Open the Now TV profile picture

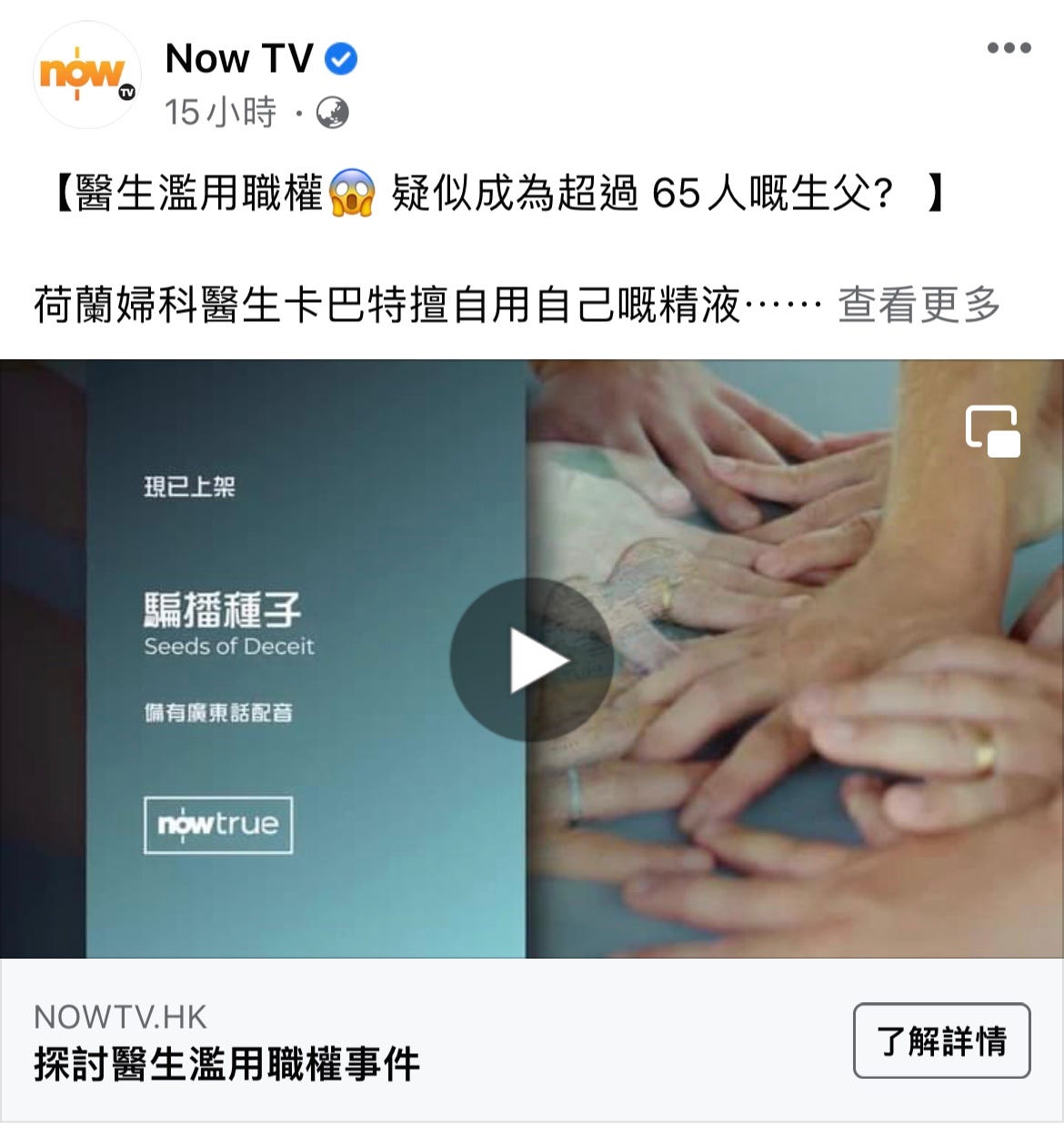click(86, 75)
